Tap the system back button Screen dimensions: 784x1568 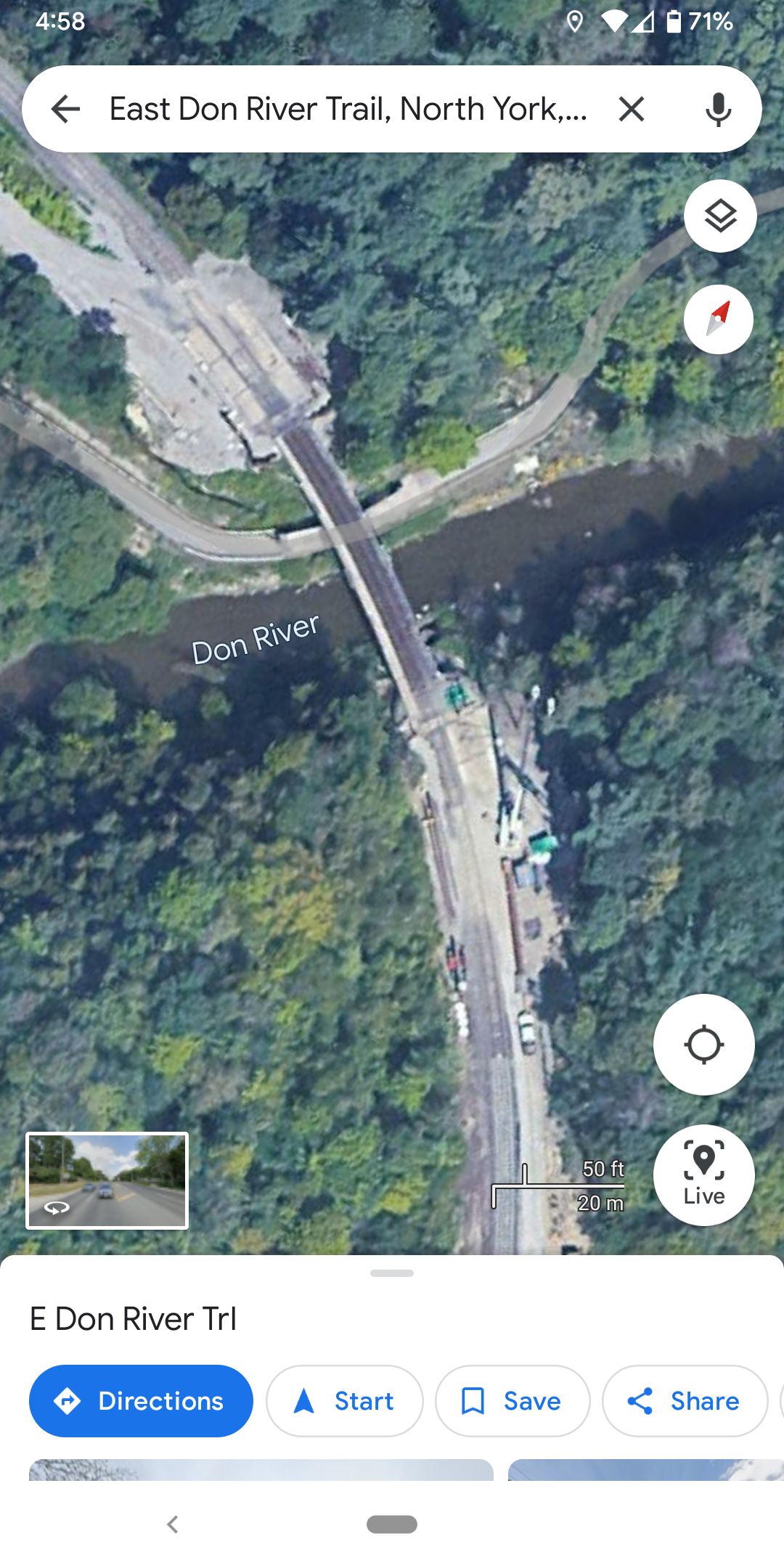pyautogui.click(x=172, y=1524)
